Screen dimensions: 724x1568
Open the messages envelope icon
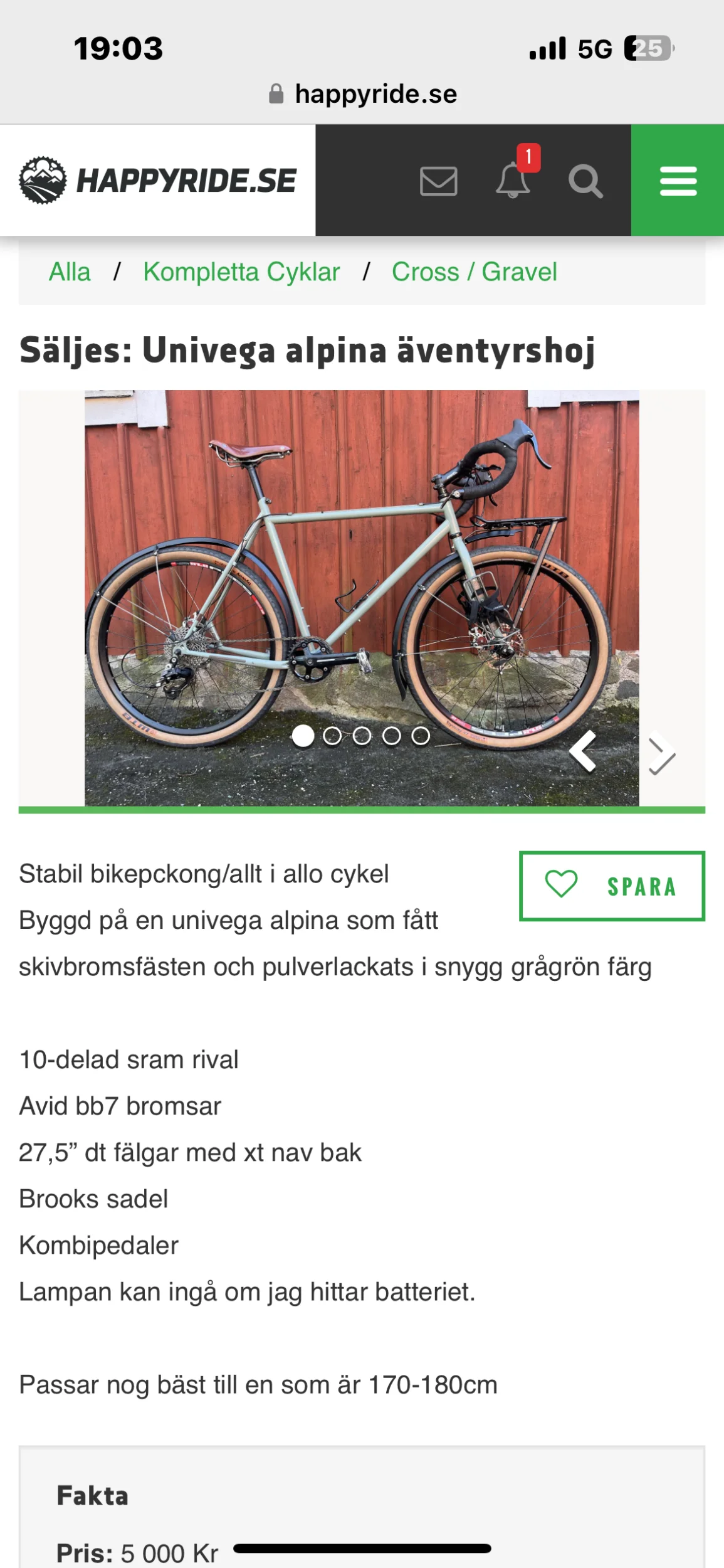[x=438, y=181]
